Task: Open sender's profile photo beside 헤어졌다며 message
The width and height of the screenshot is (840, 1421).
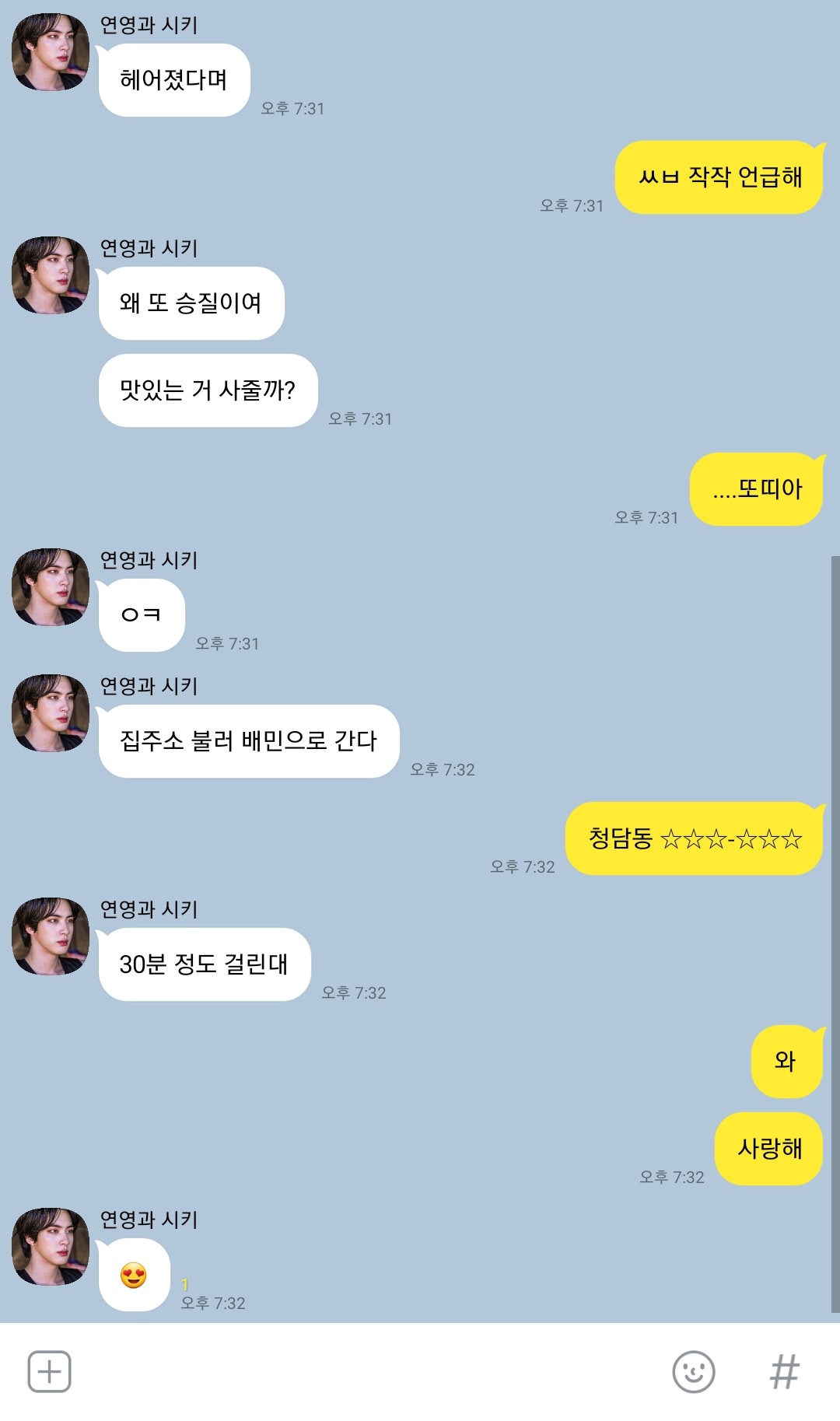Action: (51, 52)
